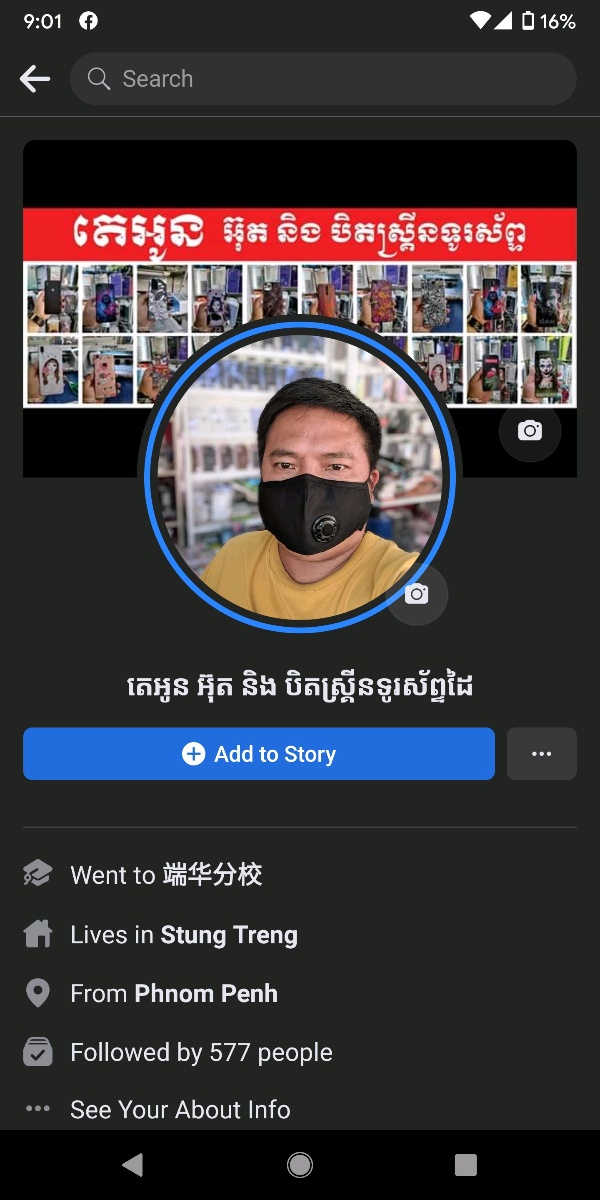Go to the system home screen

(299, 1164)
